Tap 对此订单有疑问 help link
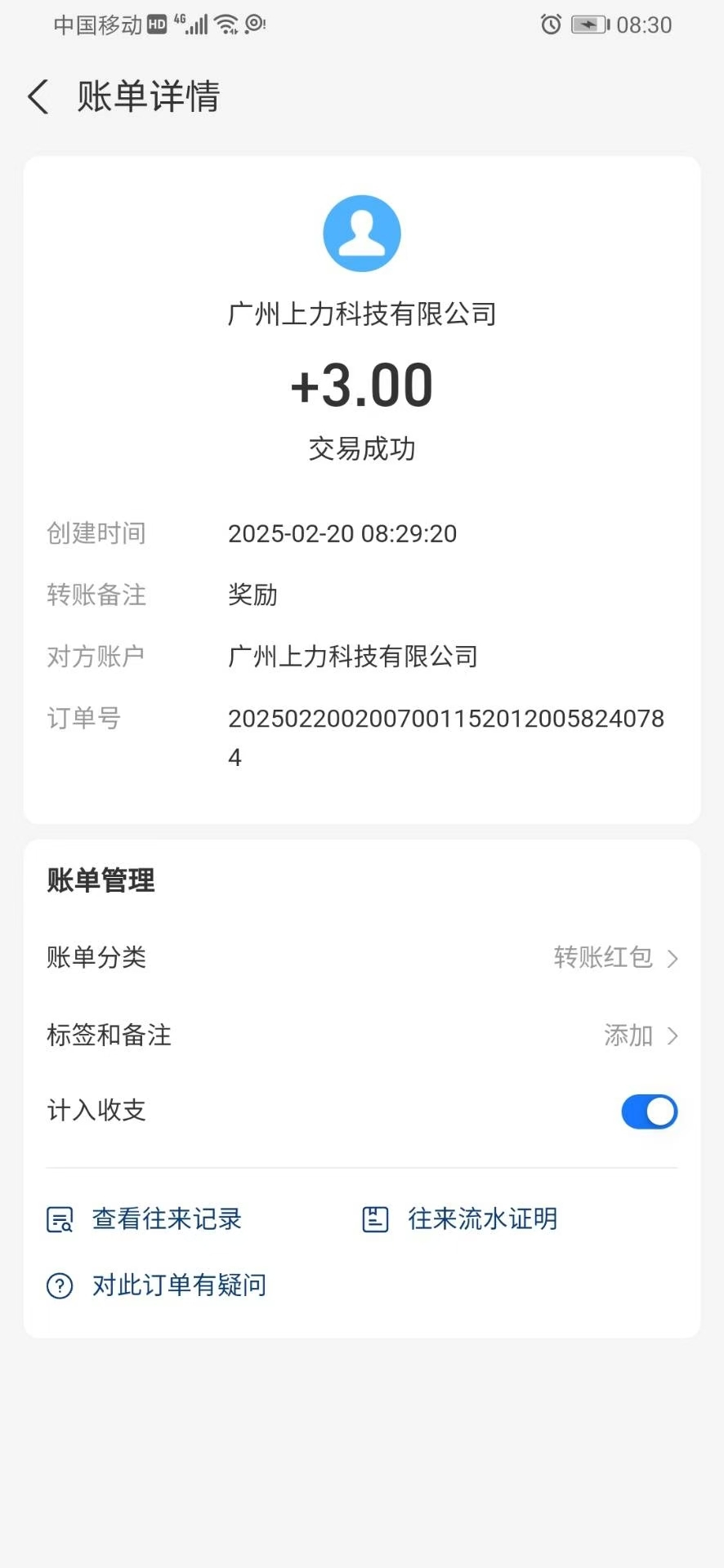Viewport: 724px width, 1568px height. point(157,1285)
